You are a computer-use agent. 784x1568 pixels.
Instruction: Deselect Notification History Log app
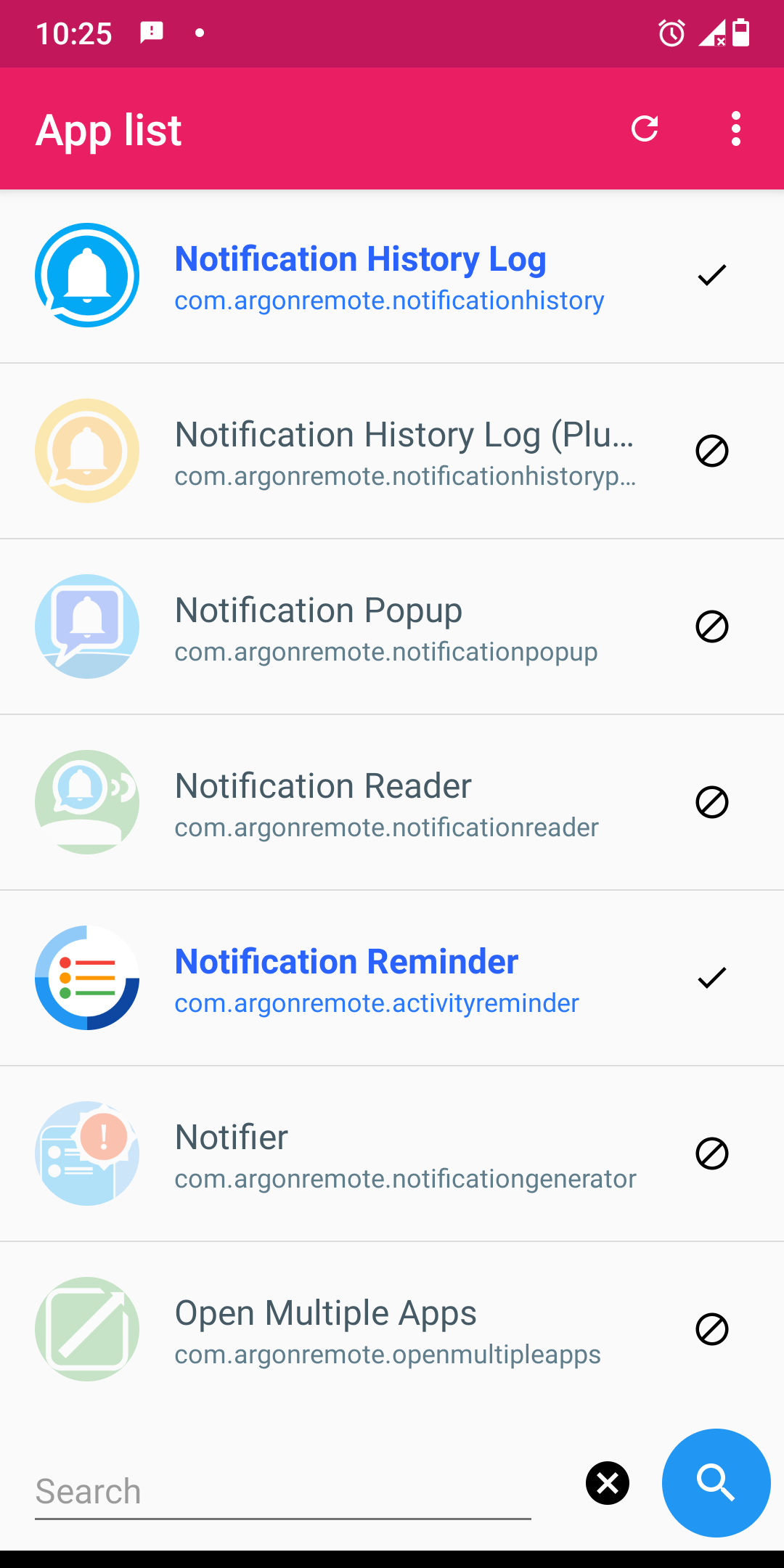tap(392, 276)
